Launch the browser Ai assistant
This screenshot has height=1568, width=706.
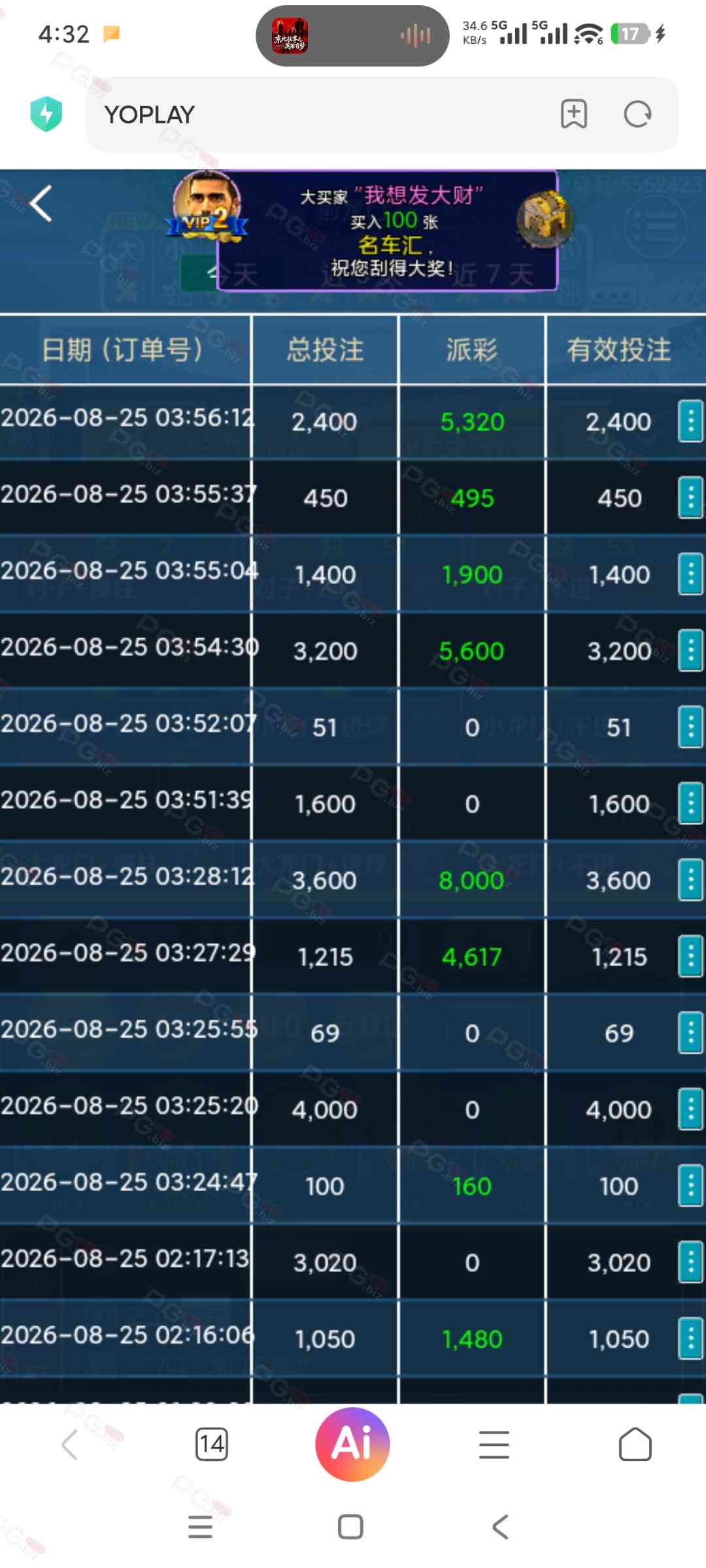(x=352, y=1444)
